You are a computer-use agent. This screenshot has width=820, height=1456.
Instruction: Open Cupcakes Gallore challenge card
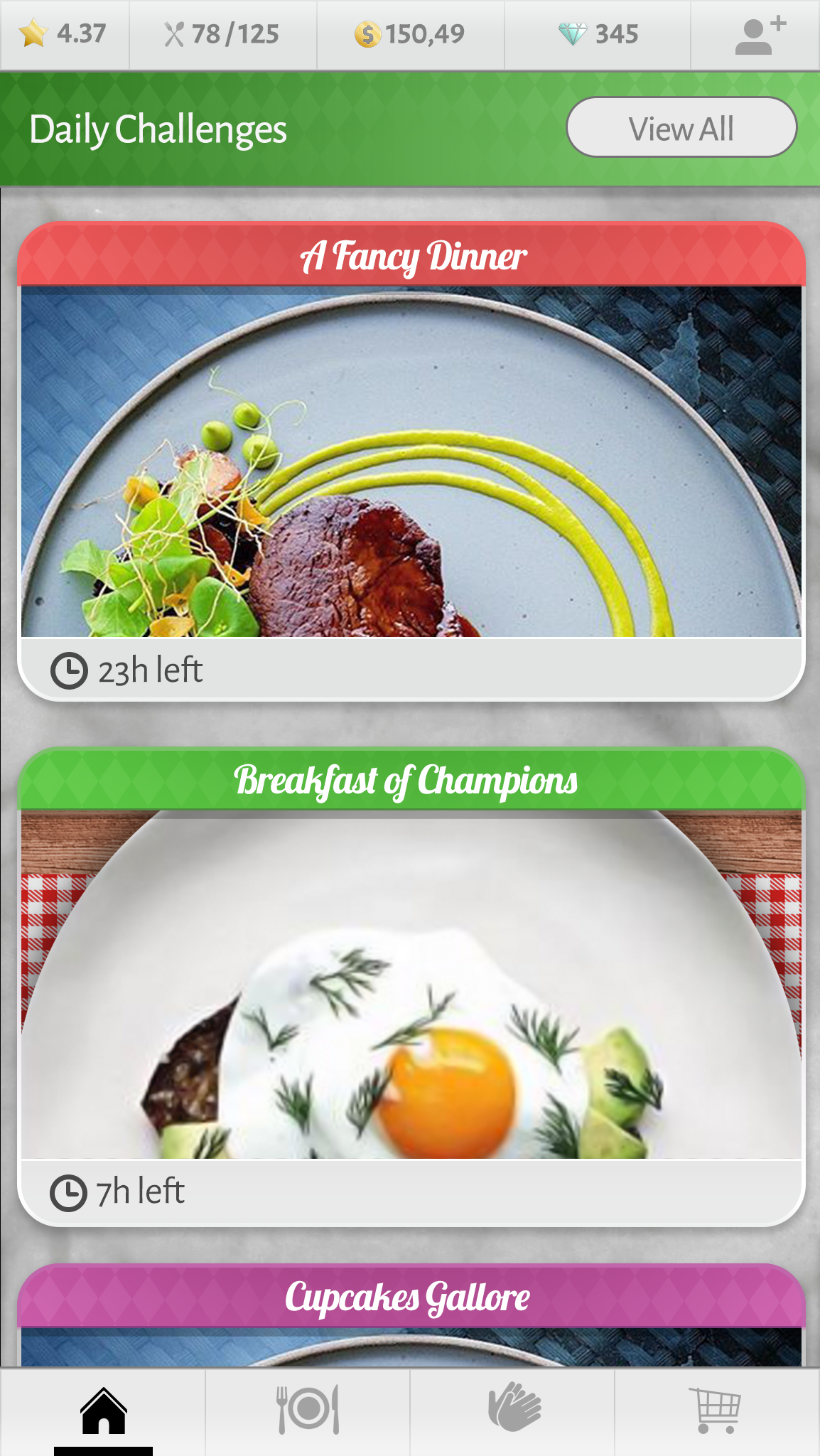(411, 1314)
